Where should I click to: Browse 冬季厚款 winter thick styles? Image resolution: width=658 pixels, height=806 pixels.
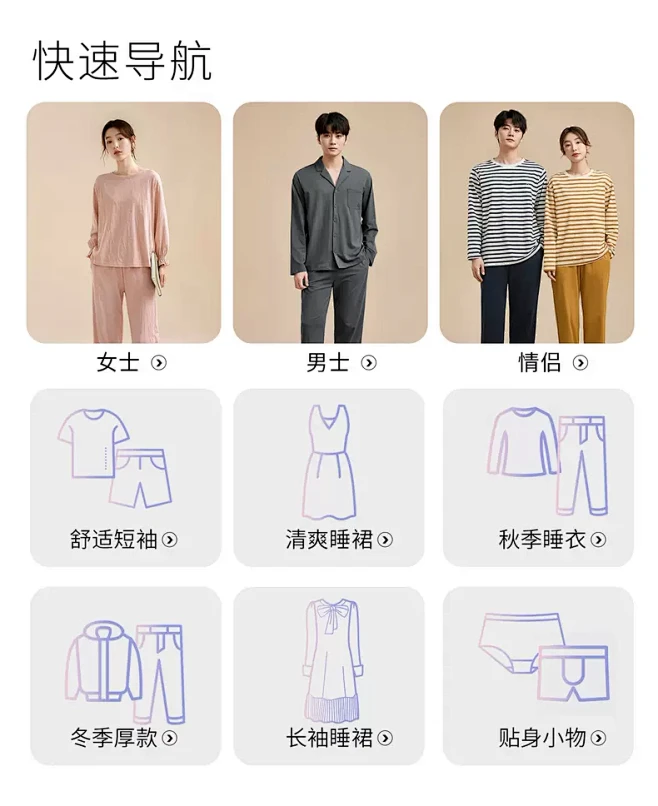point(124,676)
